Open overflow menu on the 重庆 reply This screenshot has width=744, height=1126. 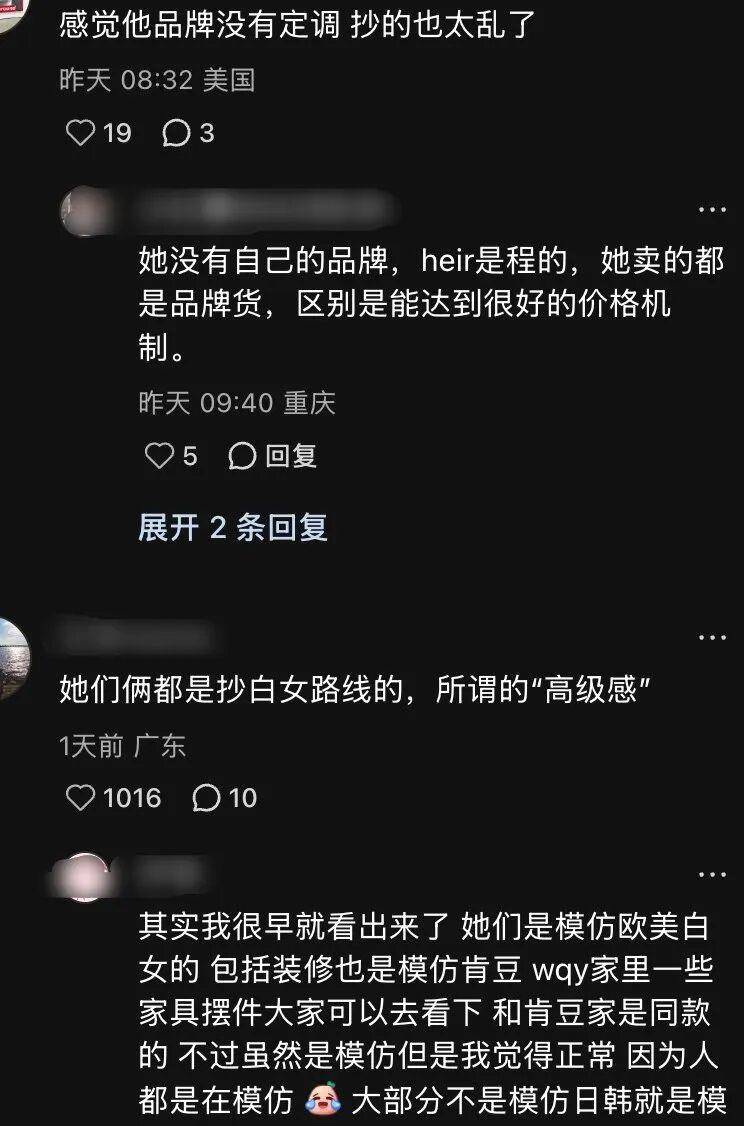(x=712, y=210)
